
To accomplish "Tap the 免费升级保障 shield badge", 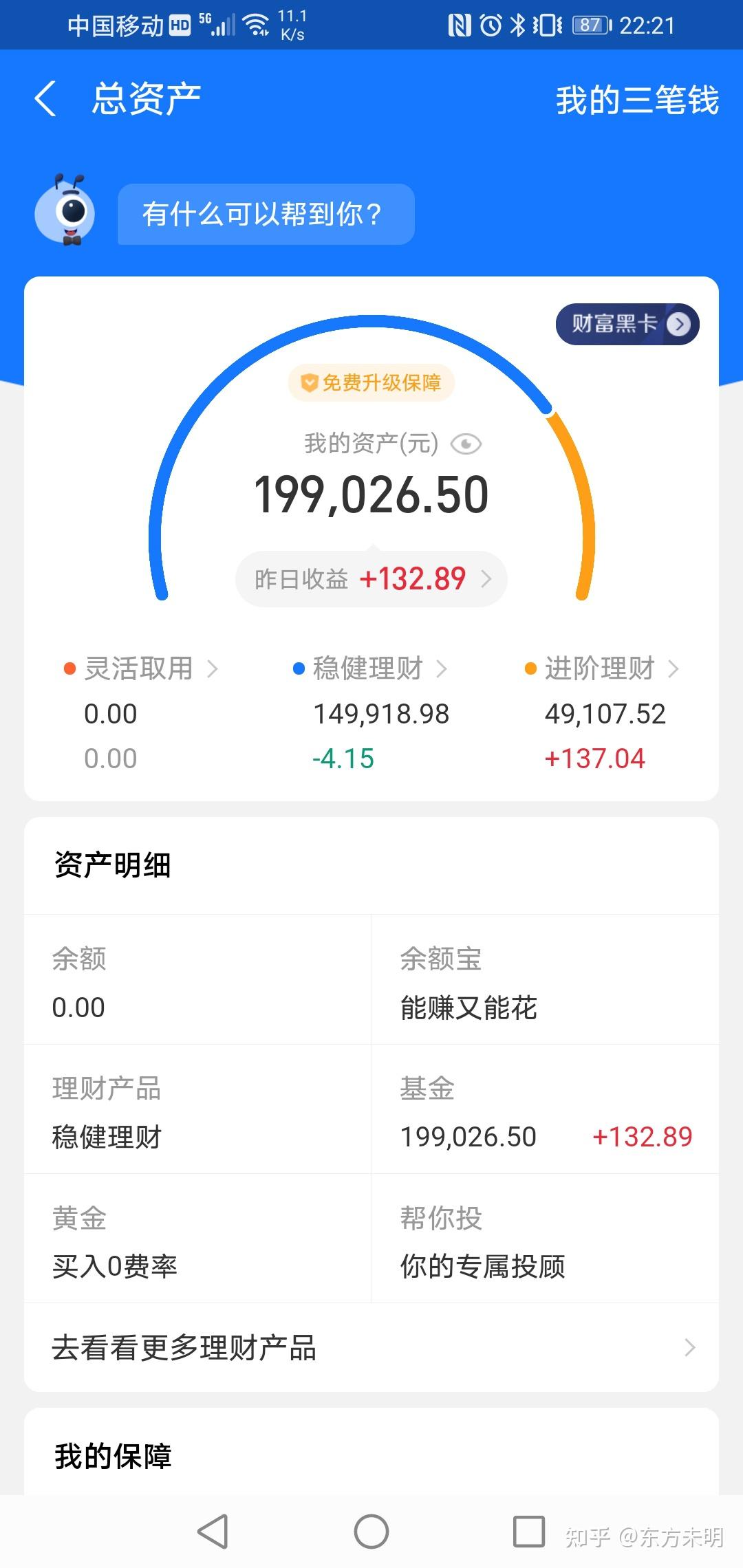I will pos(371,383).
